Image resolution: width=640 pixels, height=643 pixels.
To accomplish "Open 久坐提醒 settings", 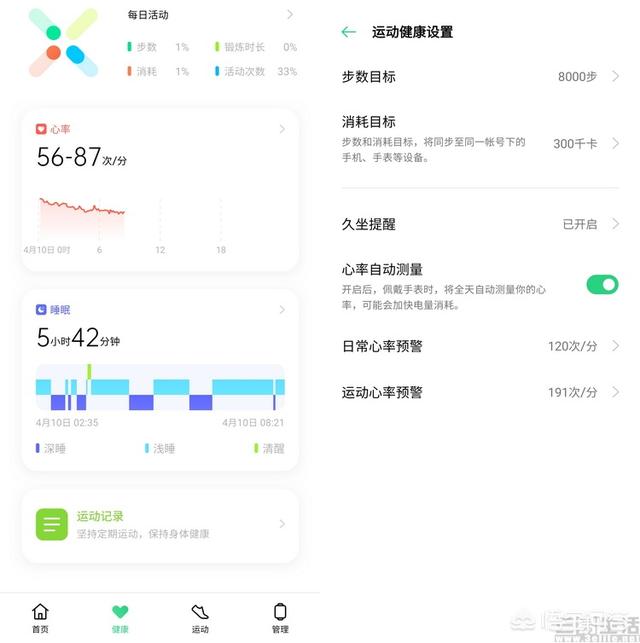I will [x=480, y=224].
